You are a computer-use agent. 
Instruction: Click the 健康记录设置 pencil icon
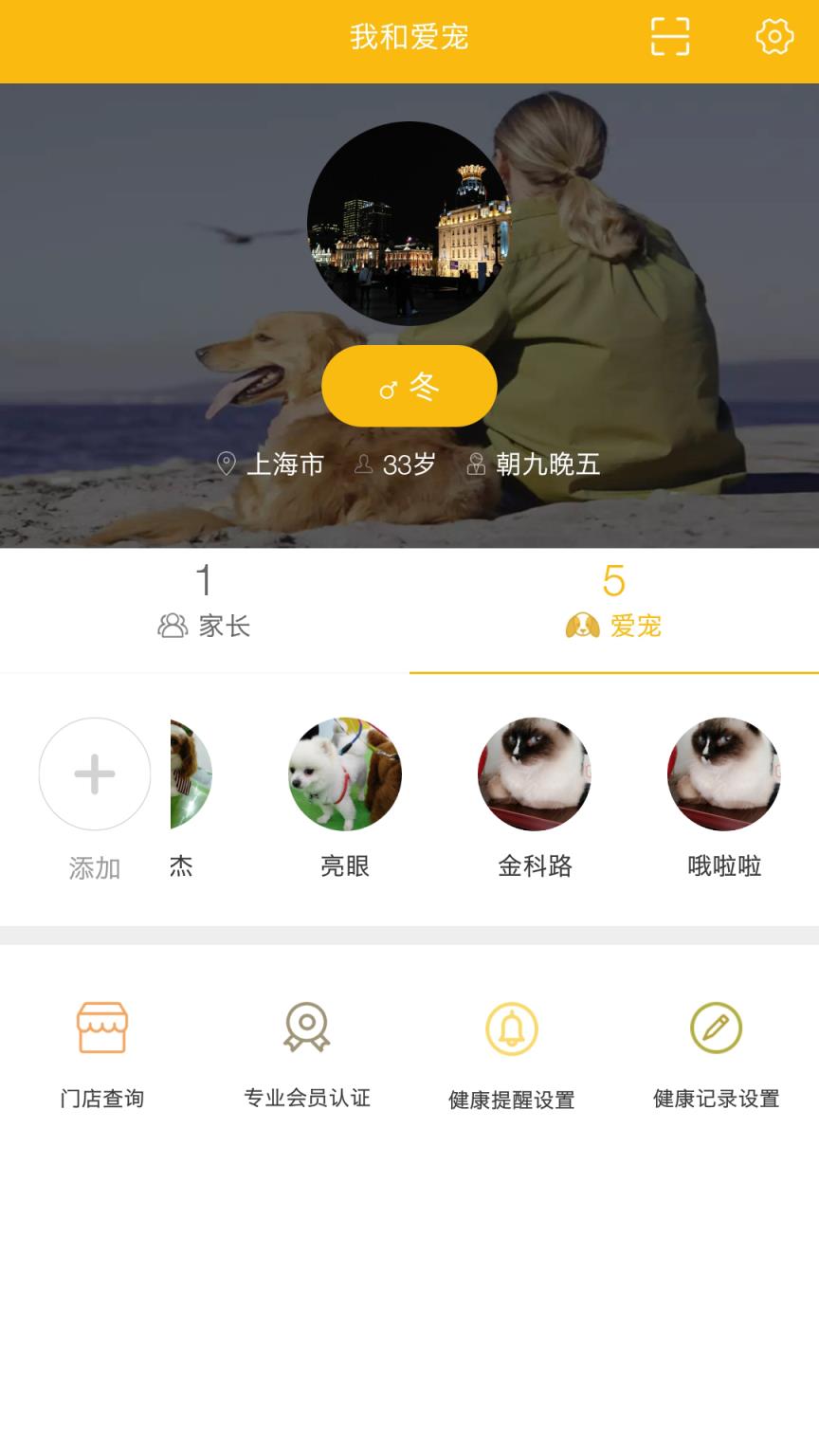tap(716, 1027)
